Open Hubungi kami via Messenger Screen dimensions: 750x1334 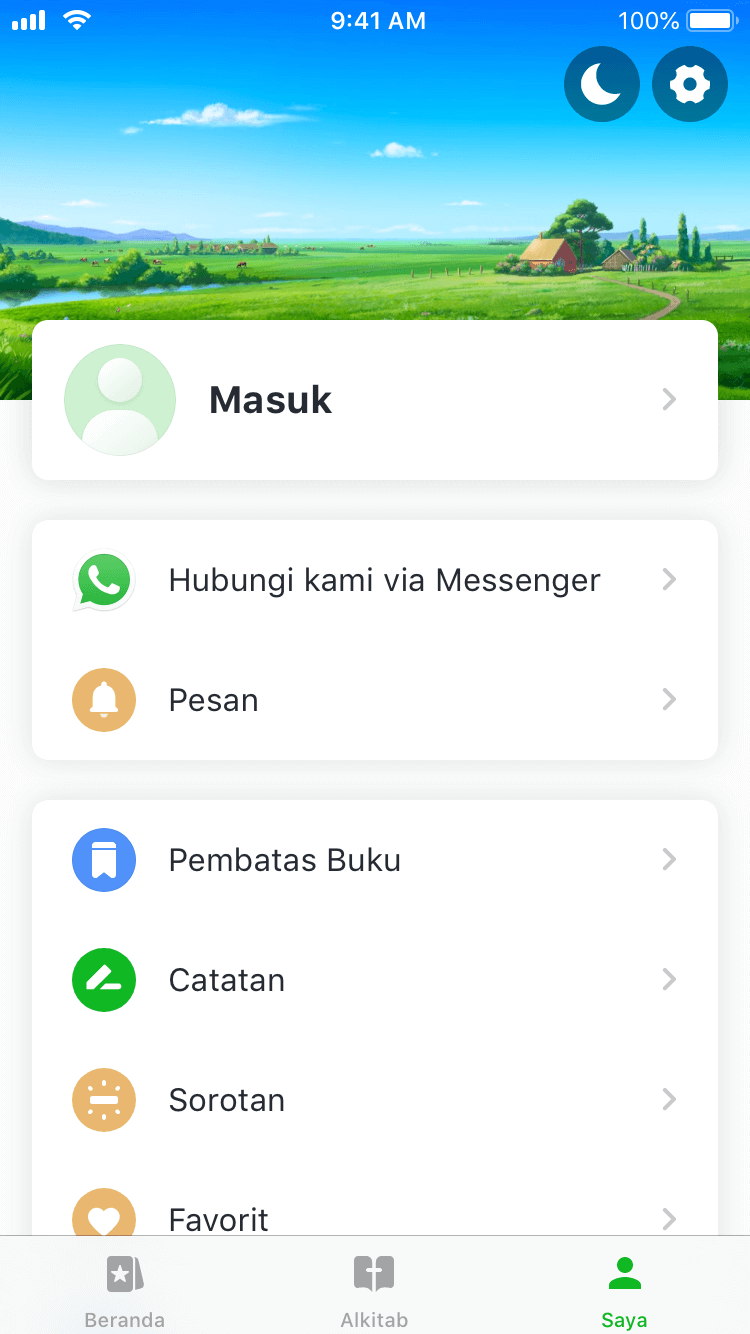(374, 580)
